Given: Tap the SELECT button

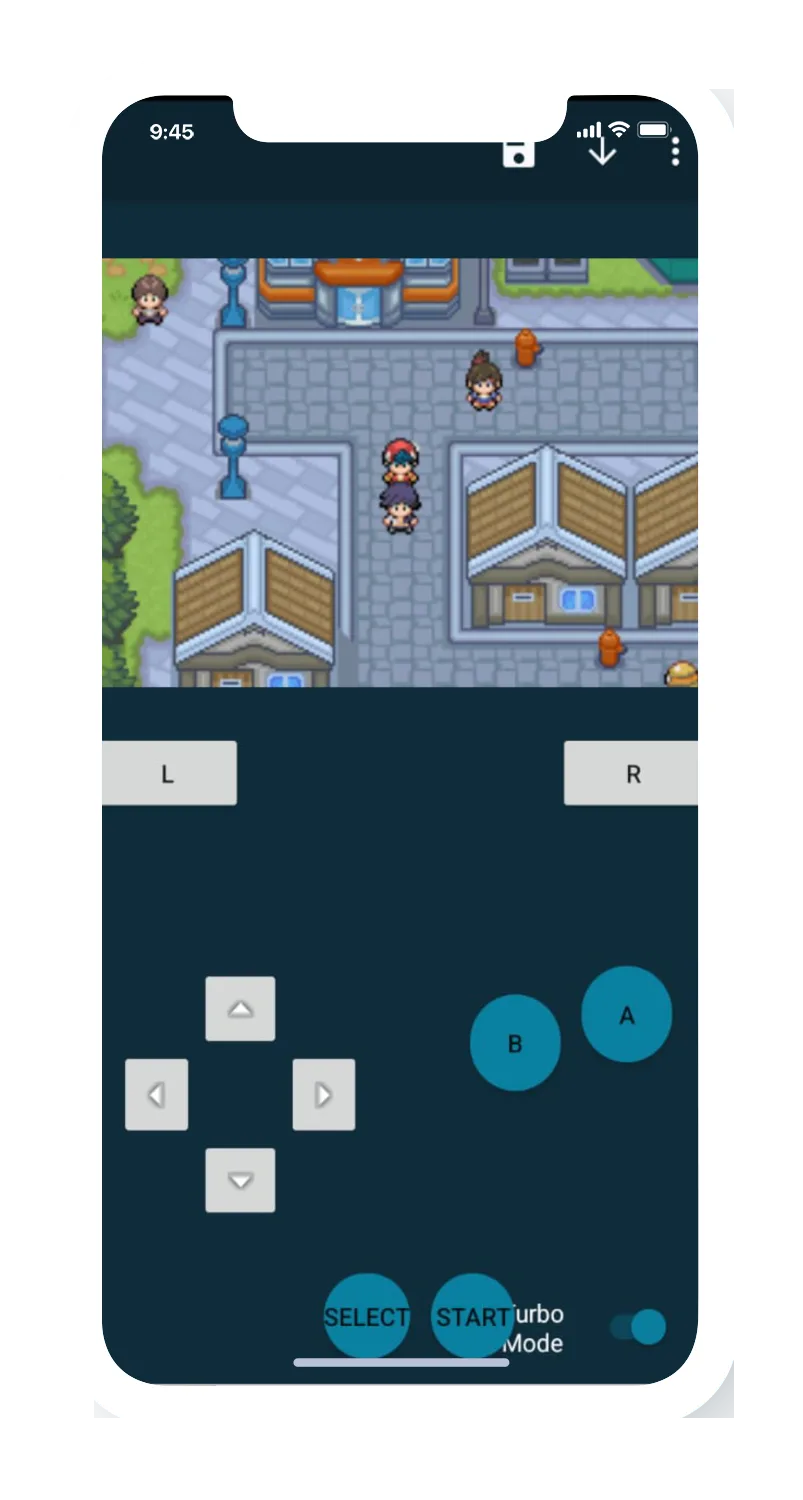Looking at the screenshot, I should pos(366,1316).
